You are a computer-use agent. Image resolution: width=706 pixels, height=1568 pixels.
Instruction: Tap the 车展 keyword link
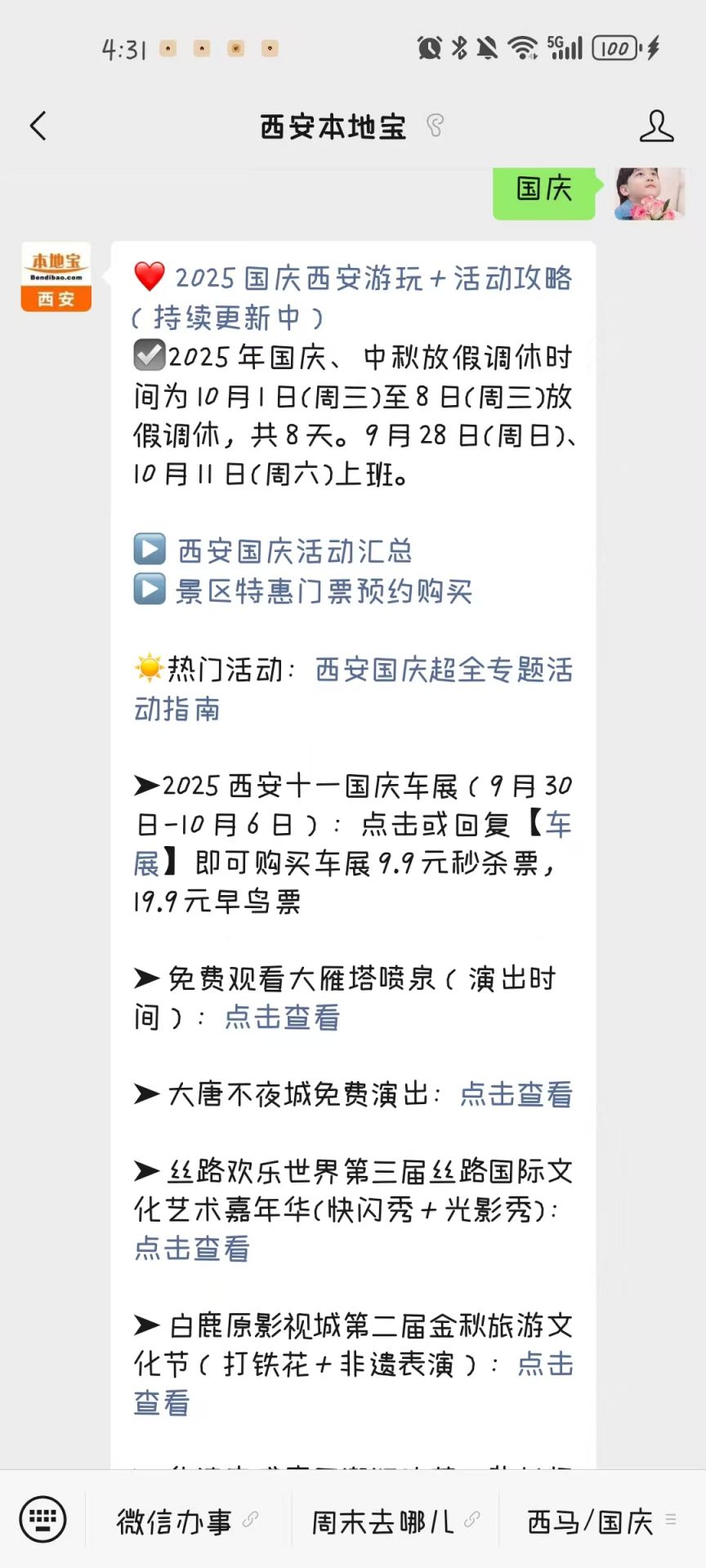click(x=559, y=825)
